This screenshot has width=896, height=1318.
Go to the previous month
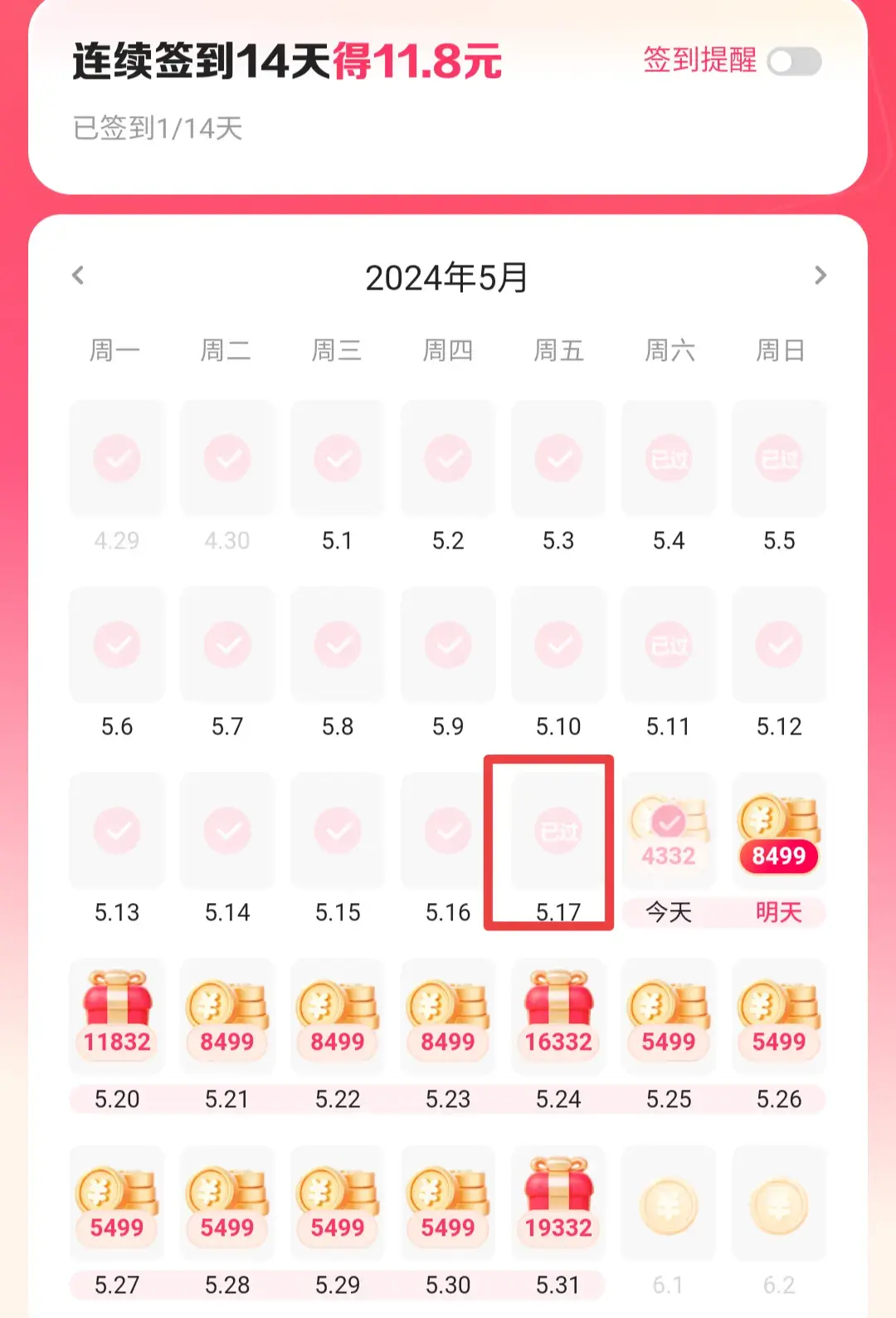[x=78, y=276]
